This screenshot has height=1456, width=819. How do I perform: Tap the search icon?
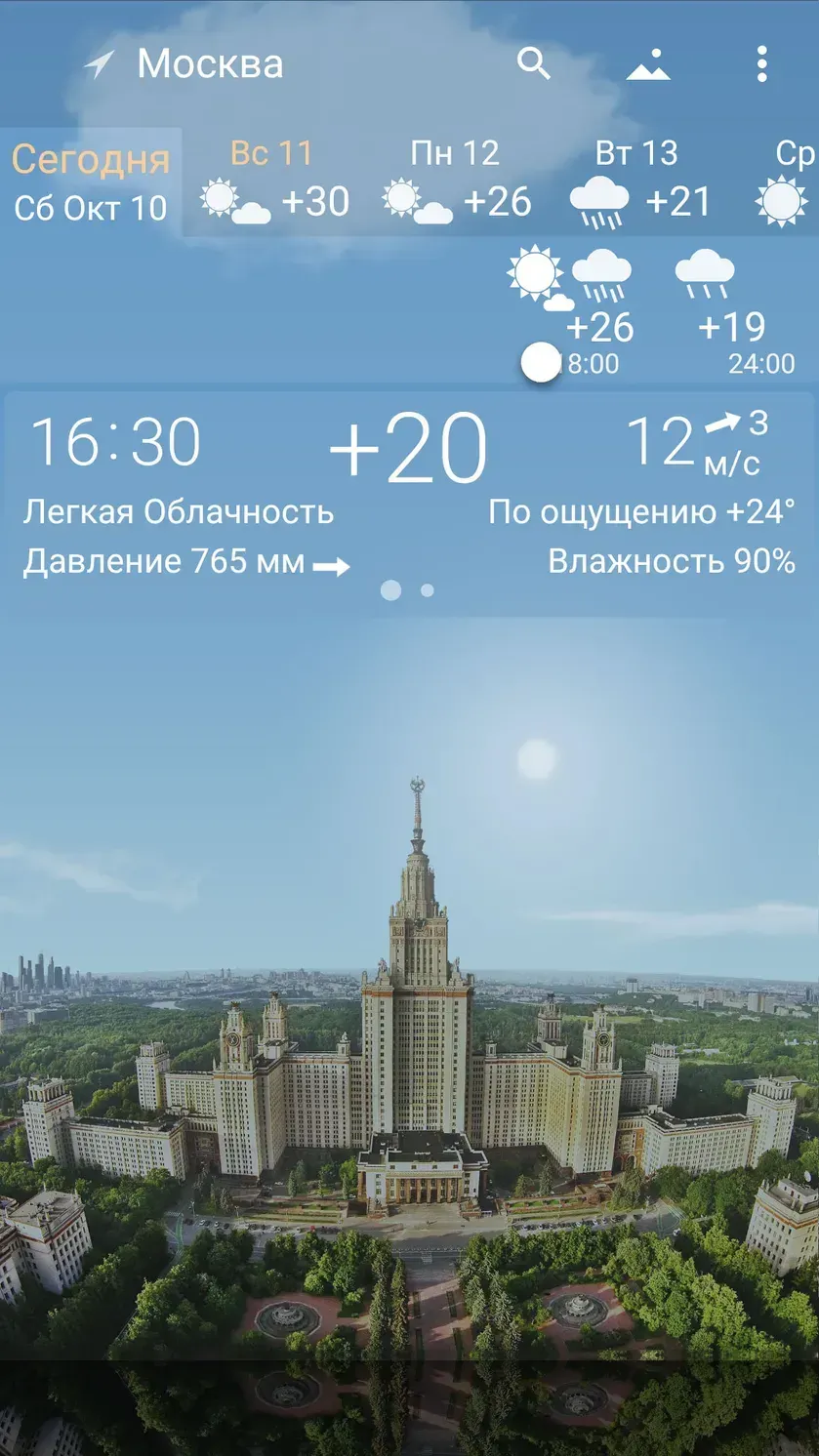[x=533, y=63]
